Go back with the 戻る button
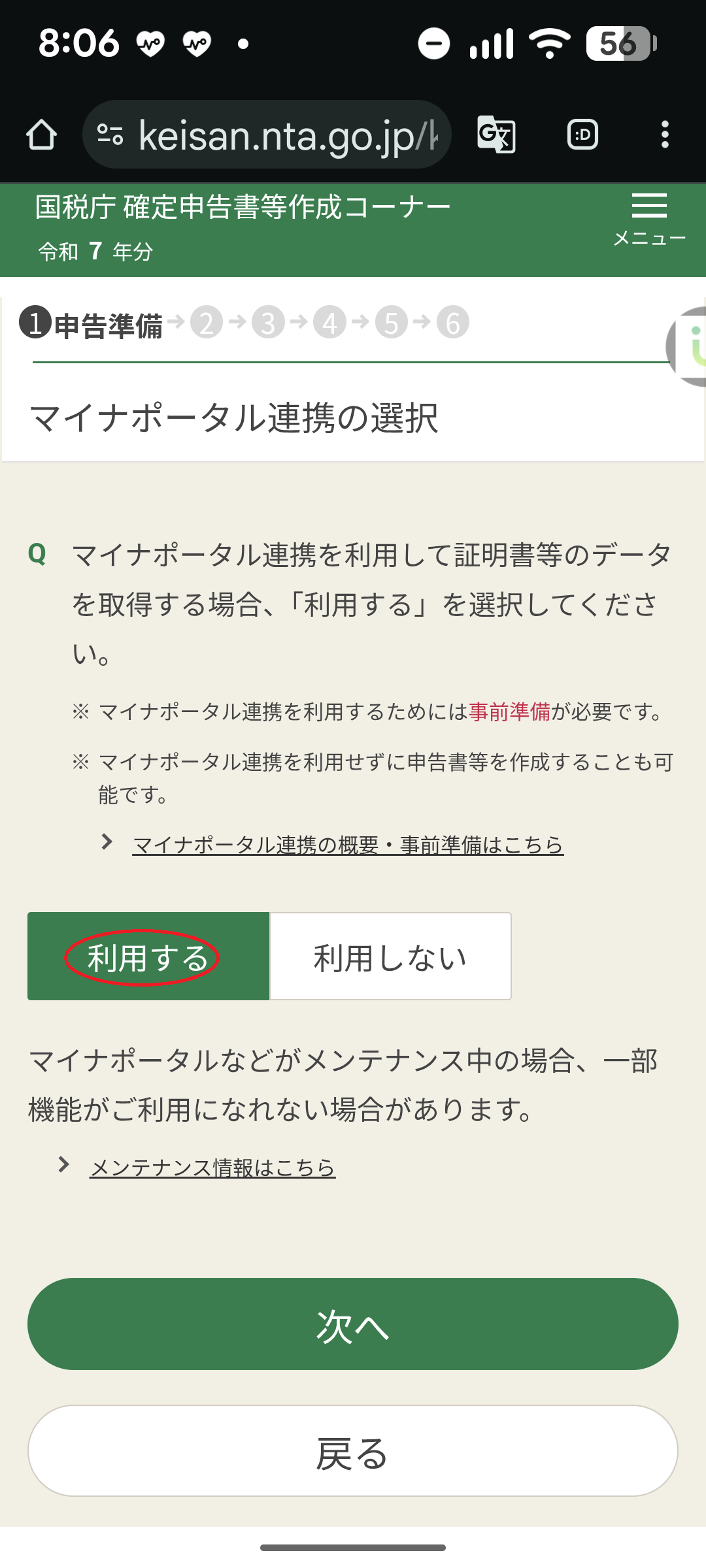This screenshot has width=706, height=1568. [353, 1451]
